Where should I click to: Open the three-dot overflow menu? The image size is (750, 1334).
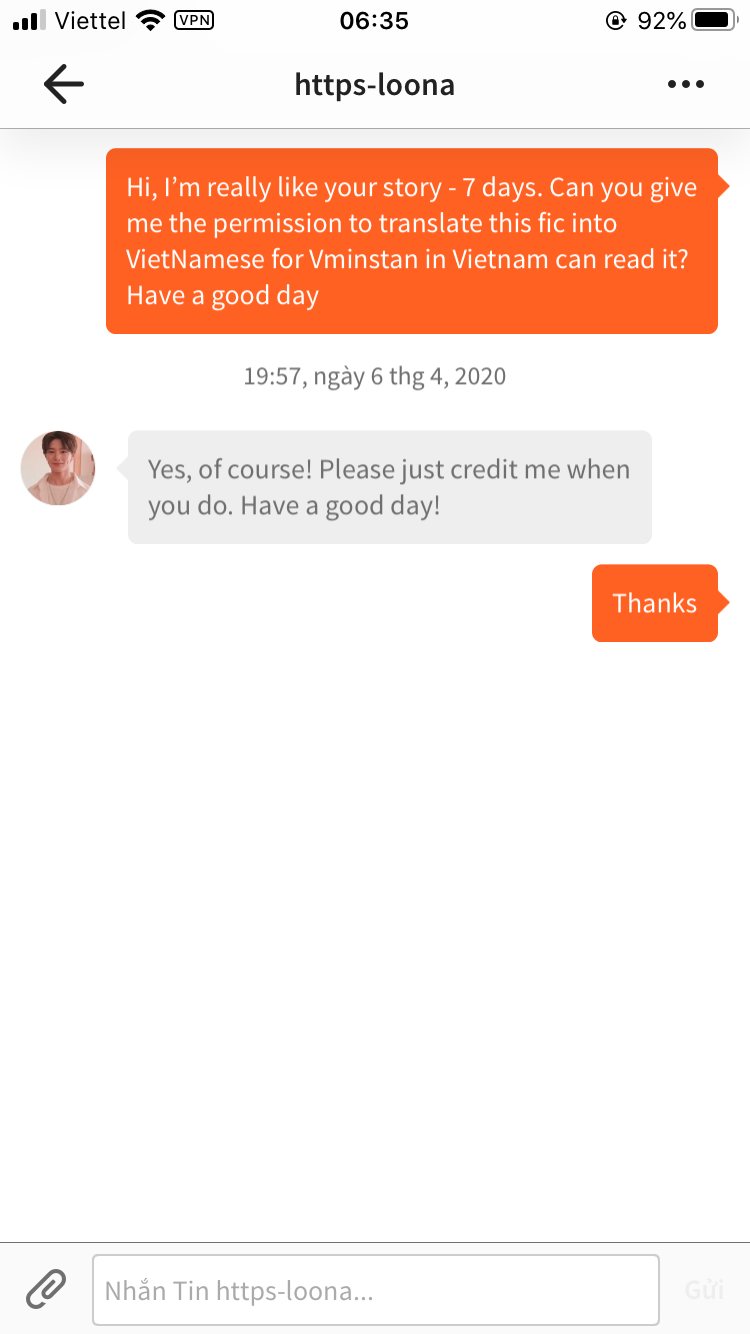[686, 84]
